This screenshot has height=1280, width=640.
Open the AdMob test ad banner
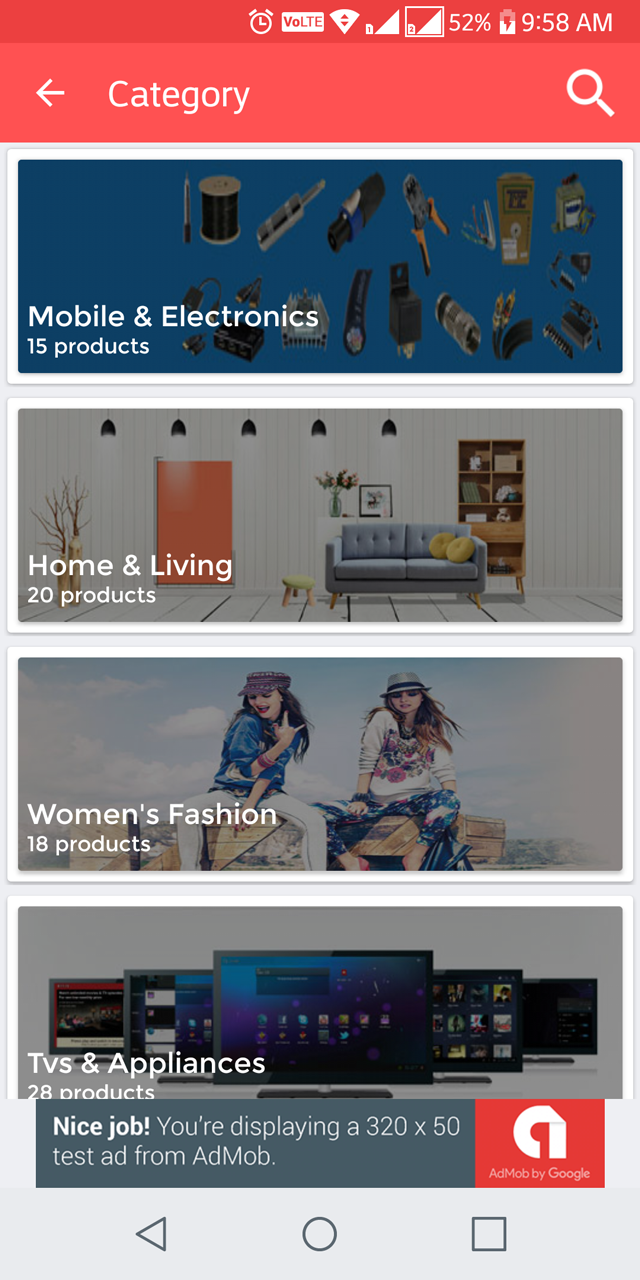[x=320, y=1143]
